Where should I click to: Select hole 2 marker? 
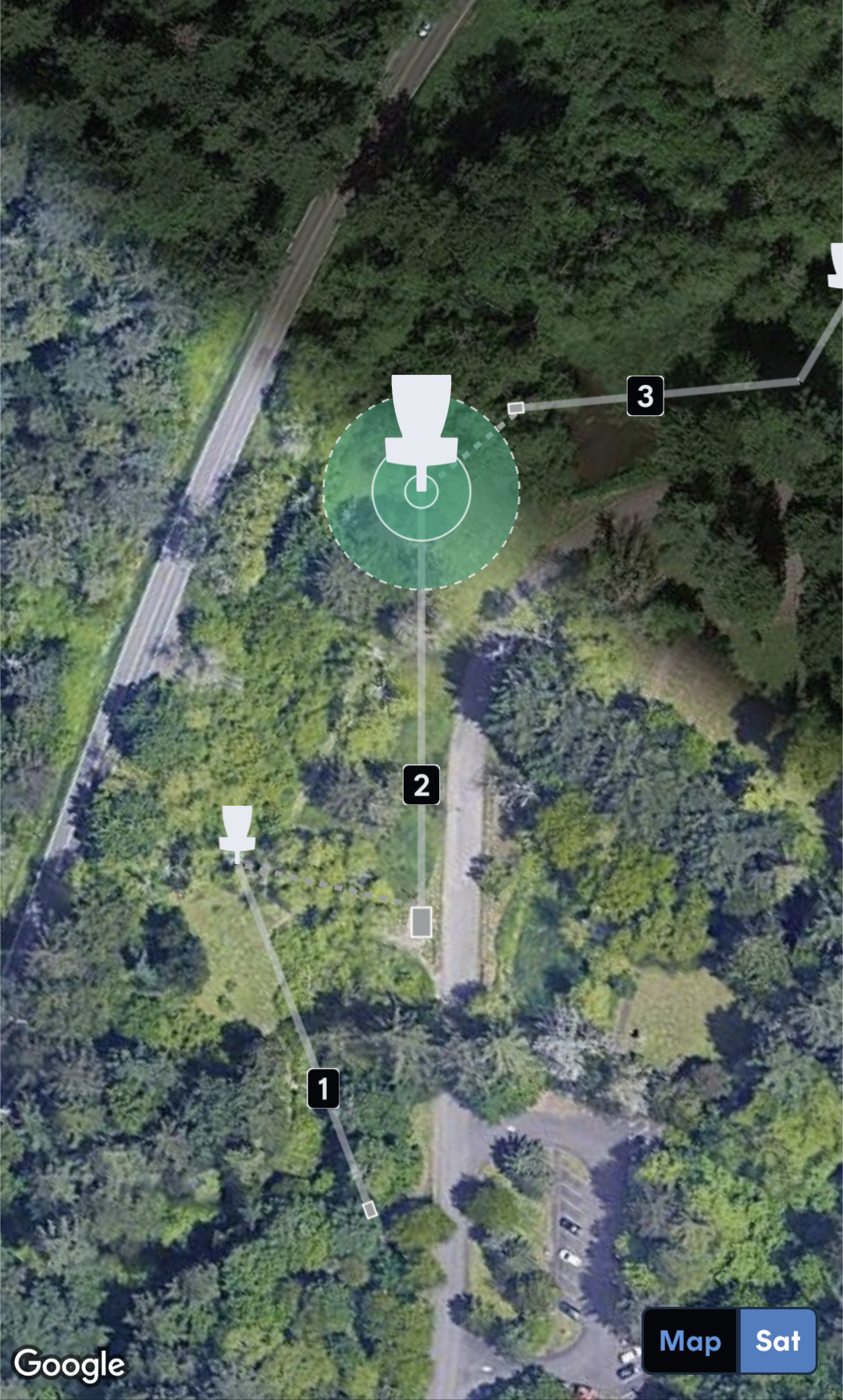click(x=421, y=785)
